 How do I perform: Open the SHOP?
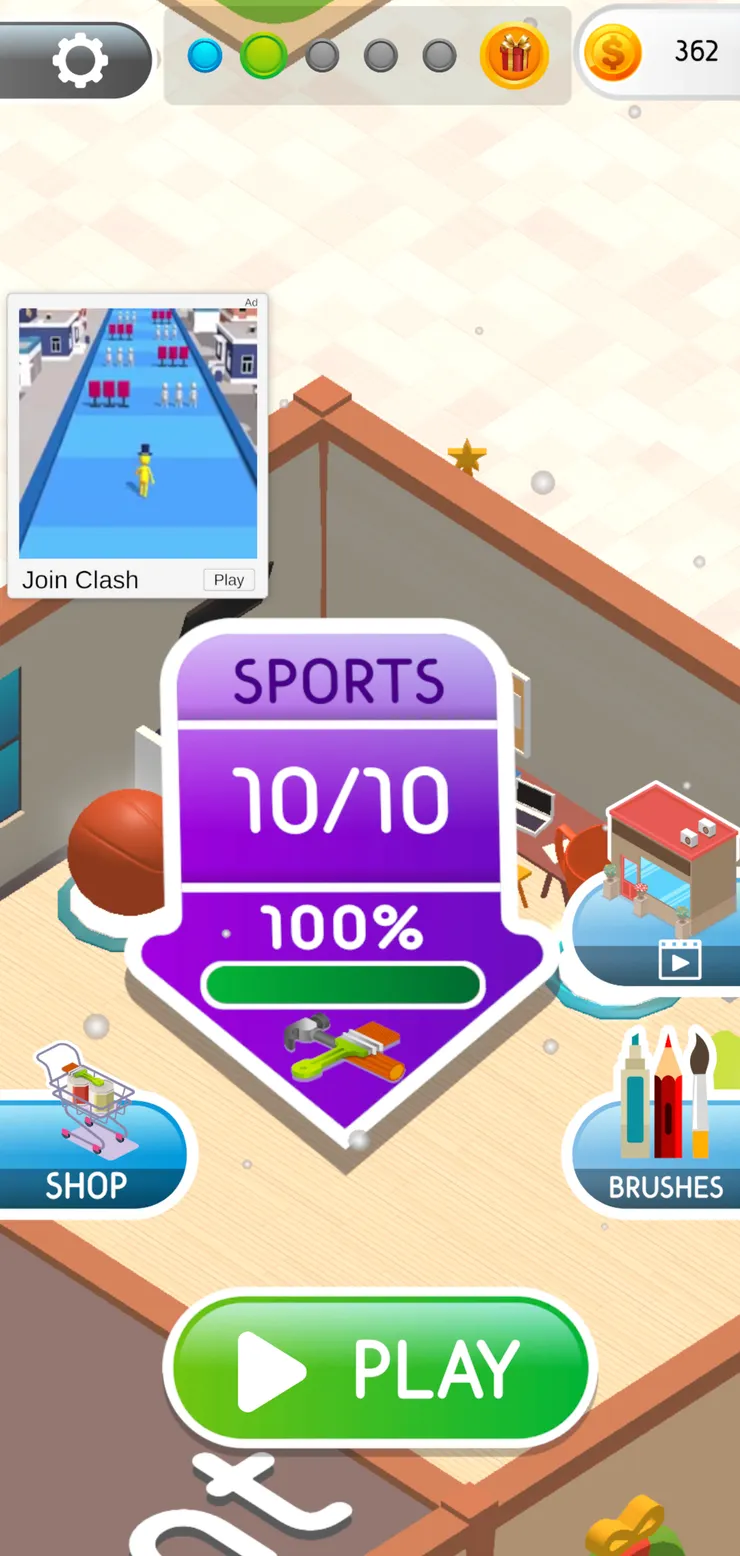tap(88, 1150)
